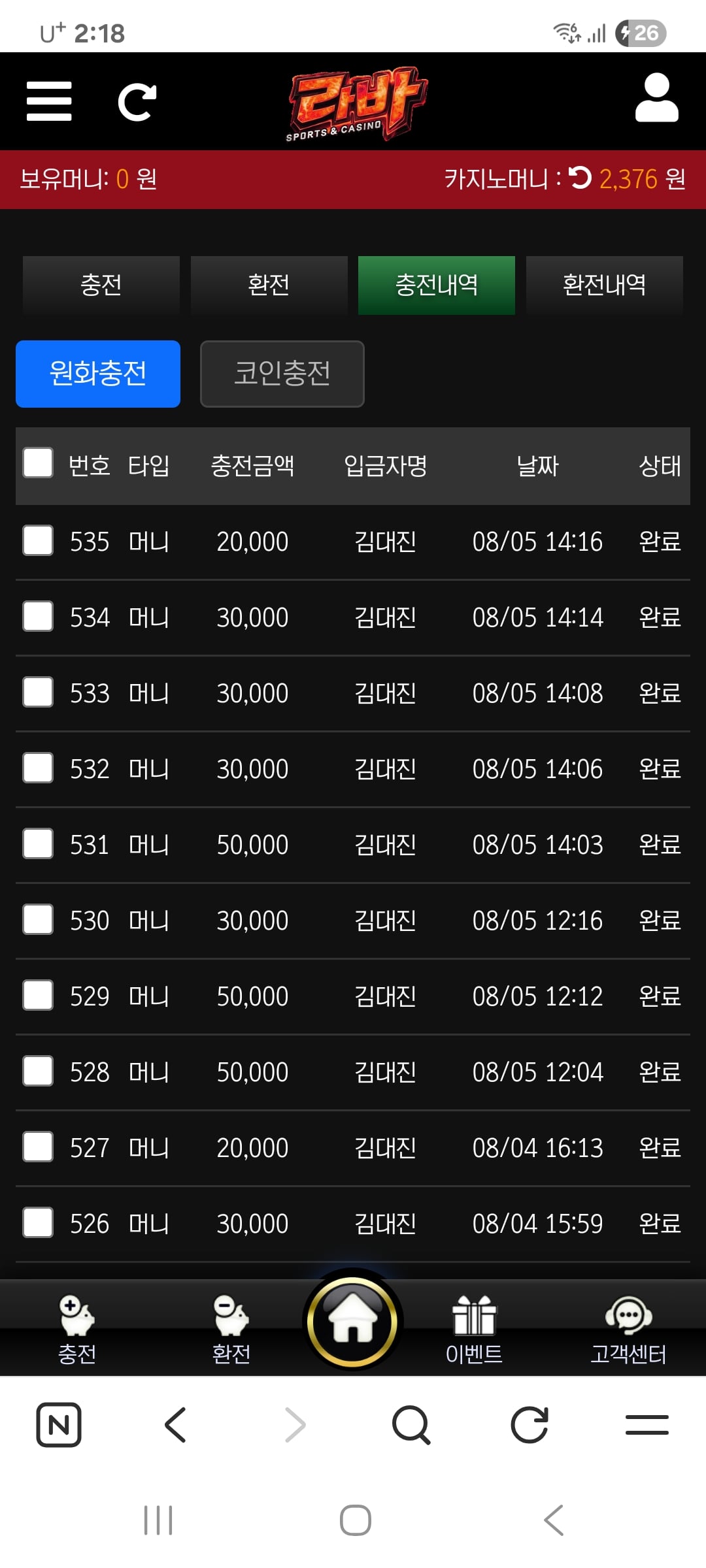Check the box for entry 535
Viewport: 706px width, 1568px height.
pos(38,541)
